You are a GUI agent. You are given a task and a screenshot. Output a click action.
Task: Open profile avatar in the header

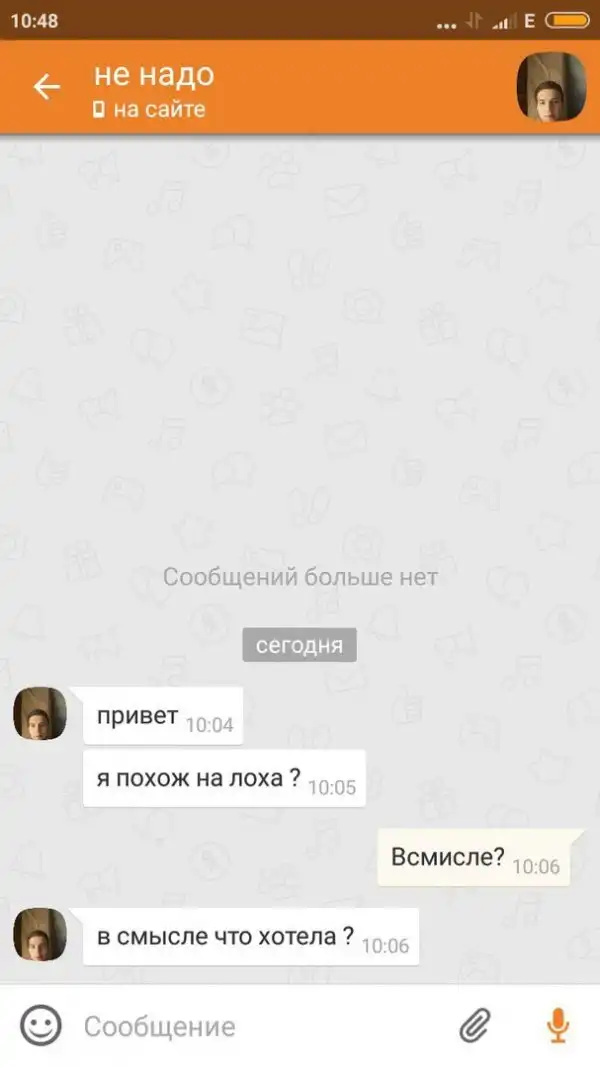[551, 87]
